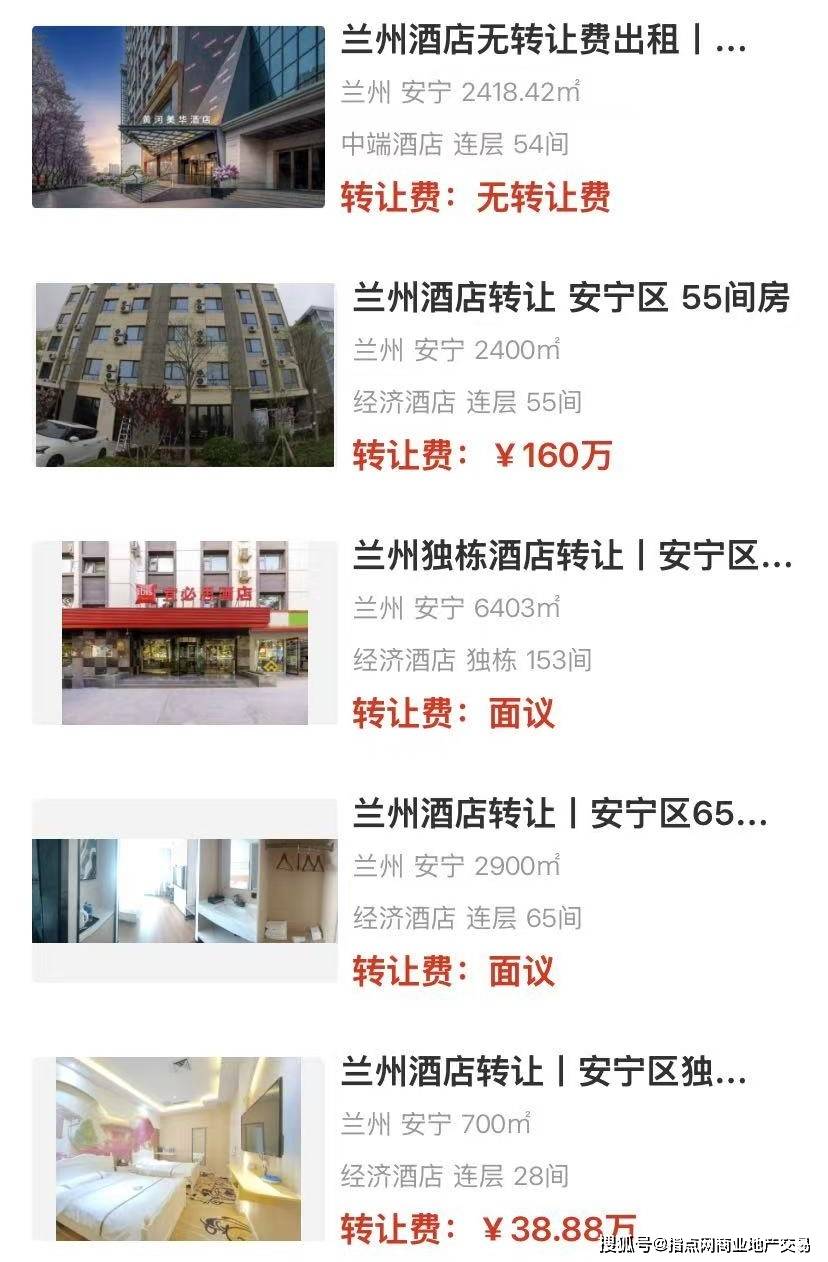Open the 独栋 153间 hotel transfer listing
Image resolution: width=828 pixels, height=1262 pixels.
tap(570, 556)
